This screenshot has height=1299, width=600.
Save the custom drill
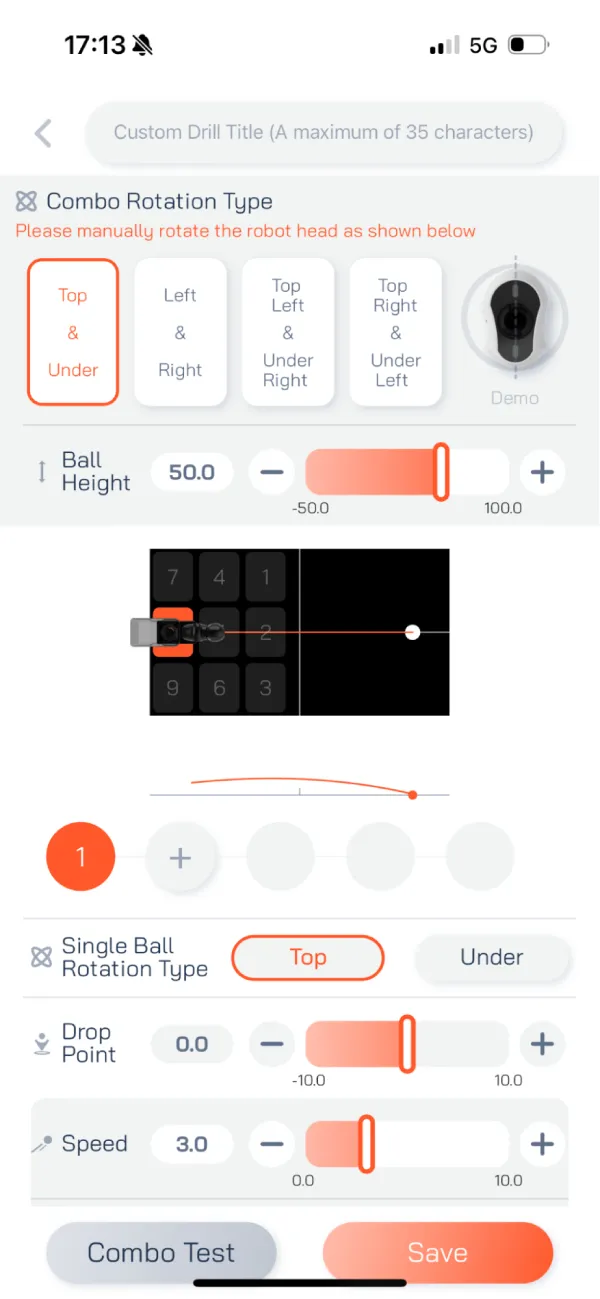[437, 1252]
